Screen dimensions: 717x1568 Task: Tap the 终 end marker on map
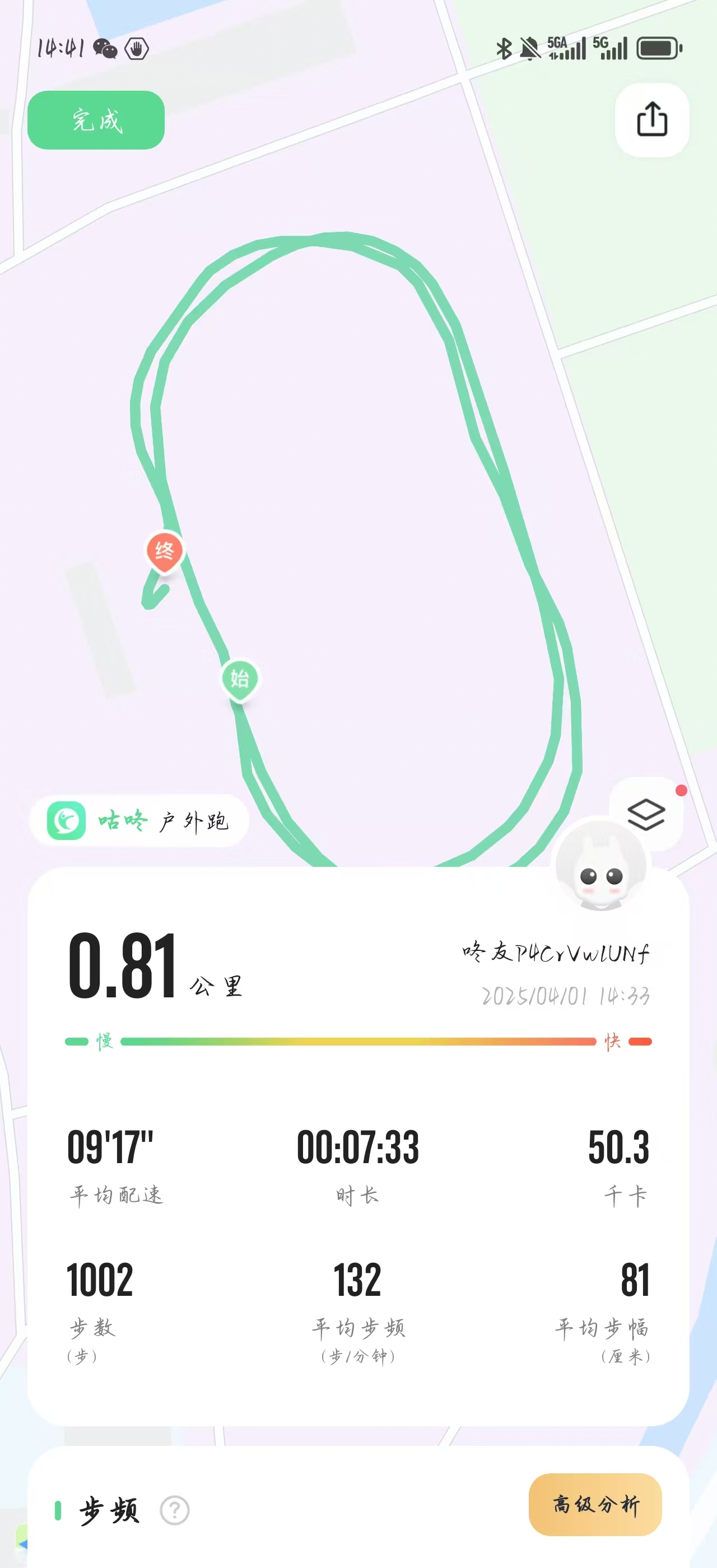pyautogui.click(x=164, y=552)
